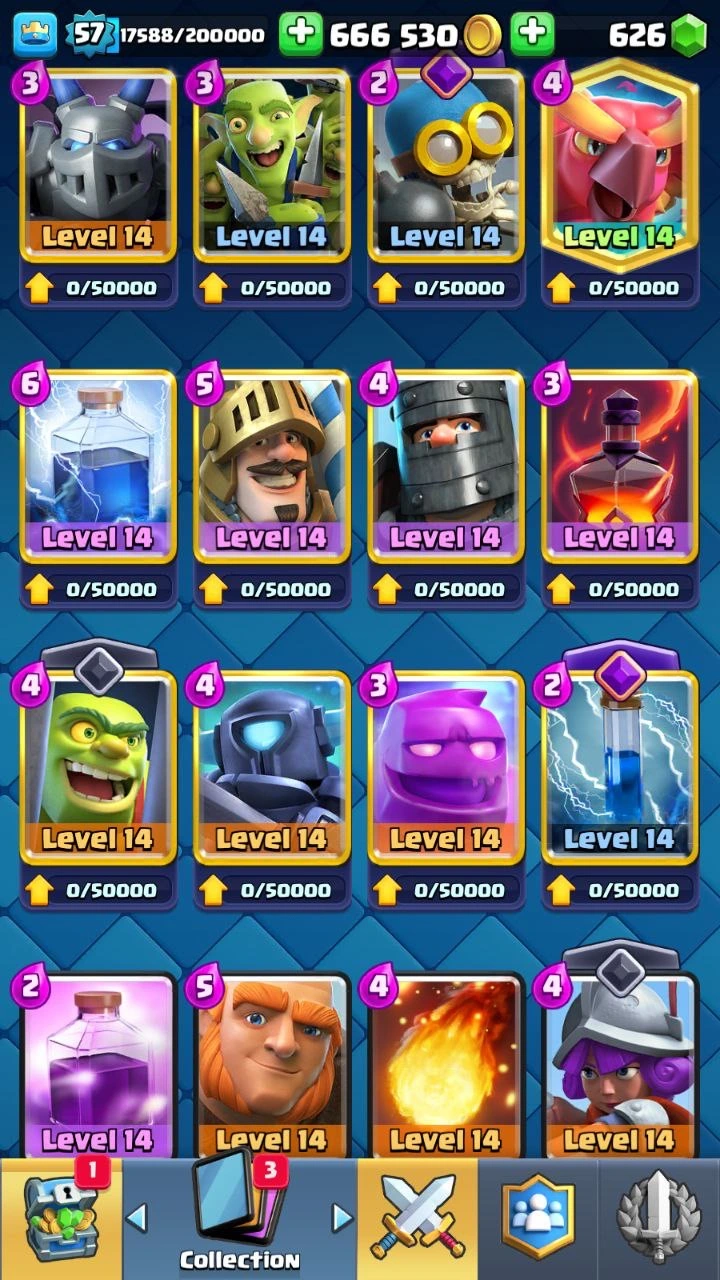Open the Events sword-and-wreath tab
720x1280 pixels.
tap(658, 1218)
